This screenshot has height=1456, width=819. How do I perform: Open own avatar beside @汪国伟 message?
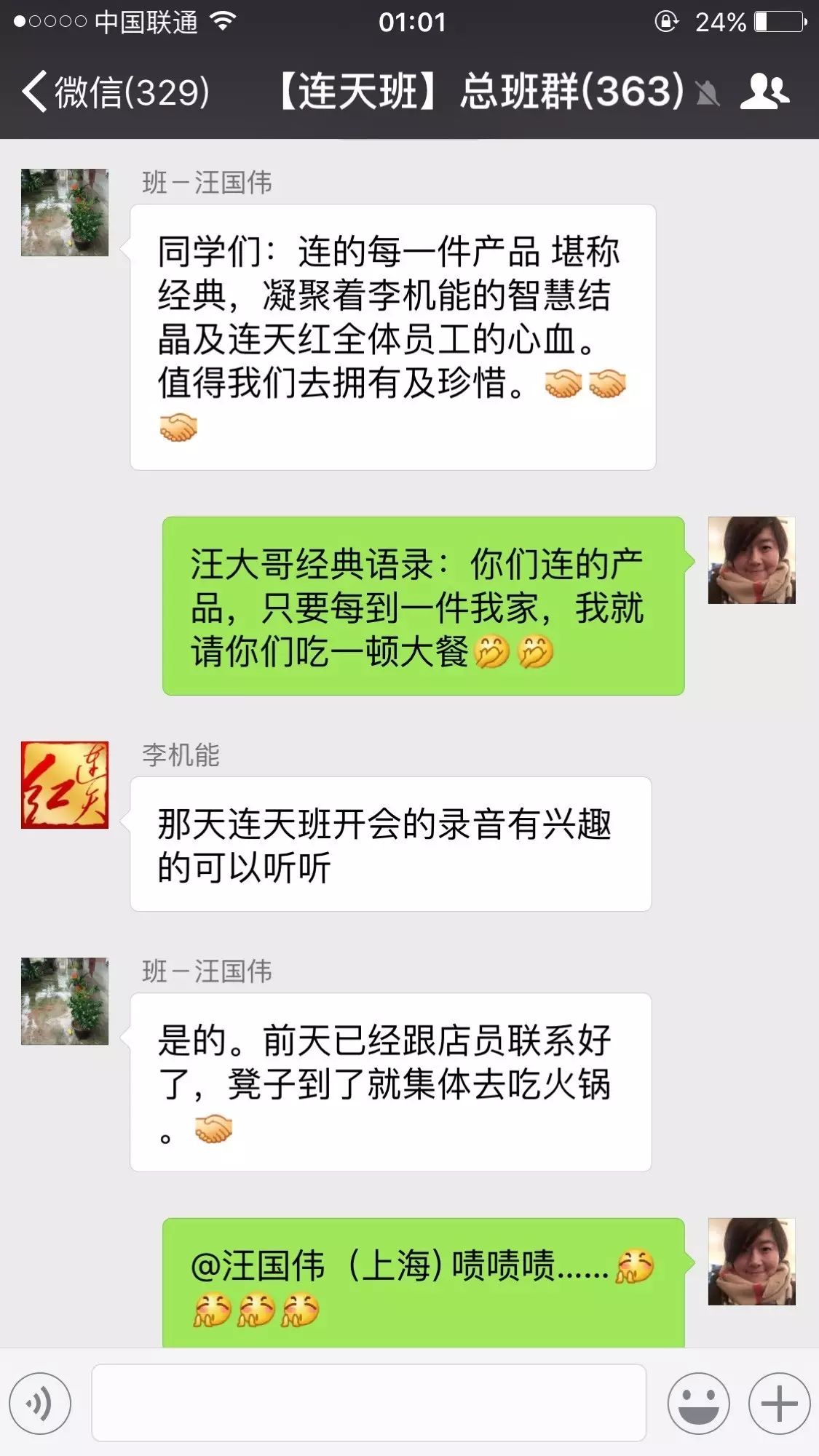pos(751,1262)
